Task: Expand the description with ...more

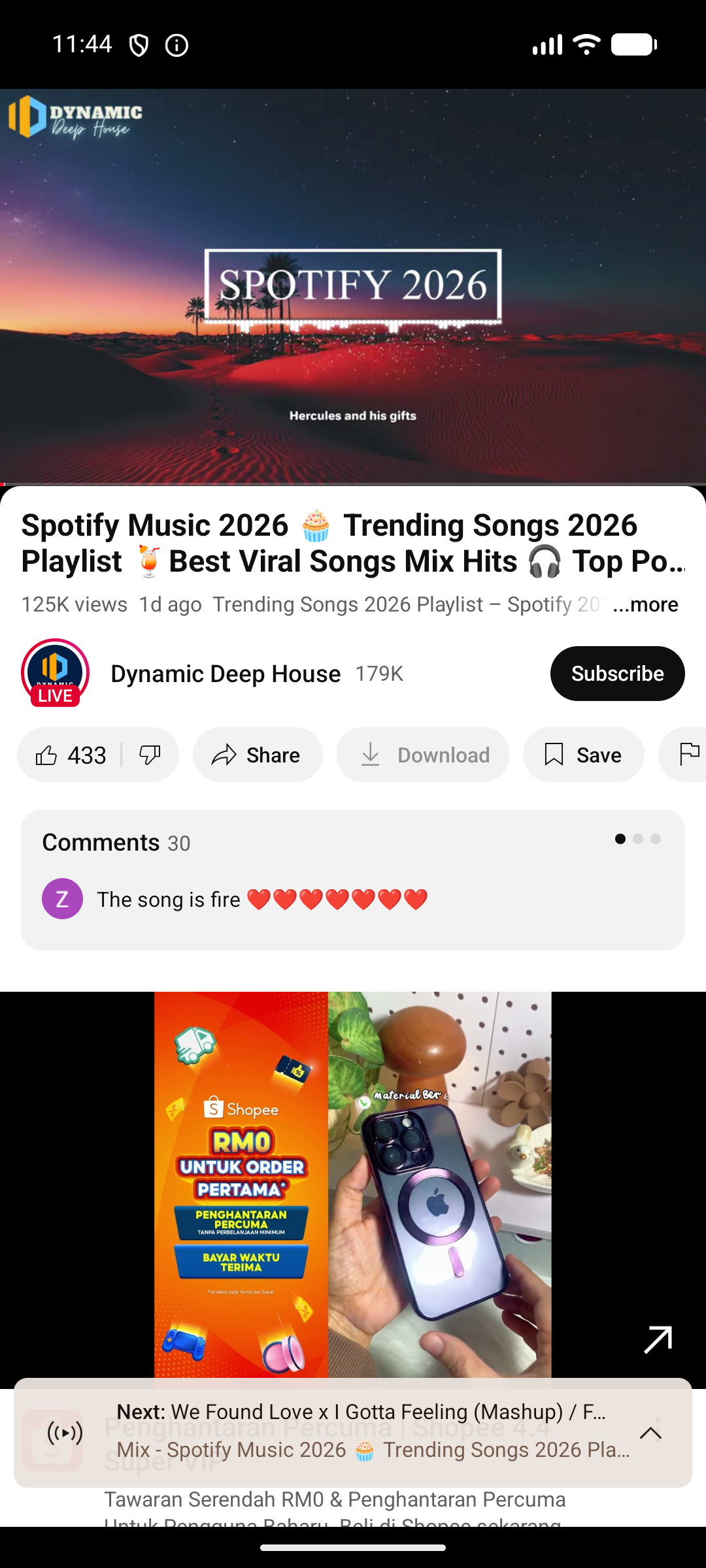Action: coord(645,604)
